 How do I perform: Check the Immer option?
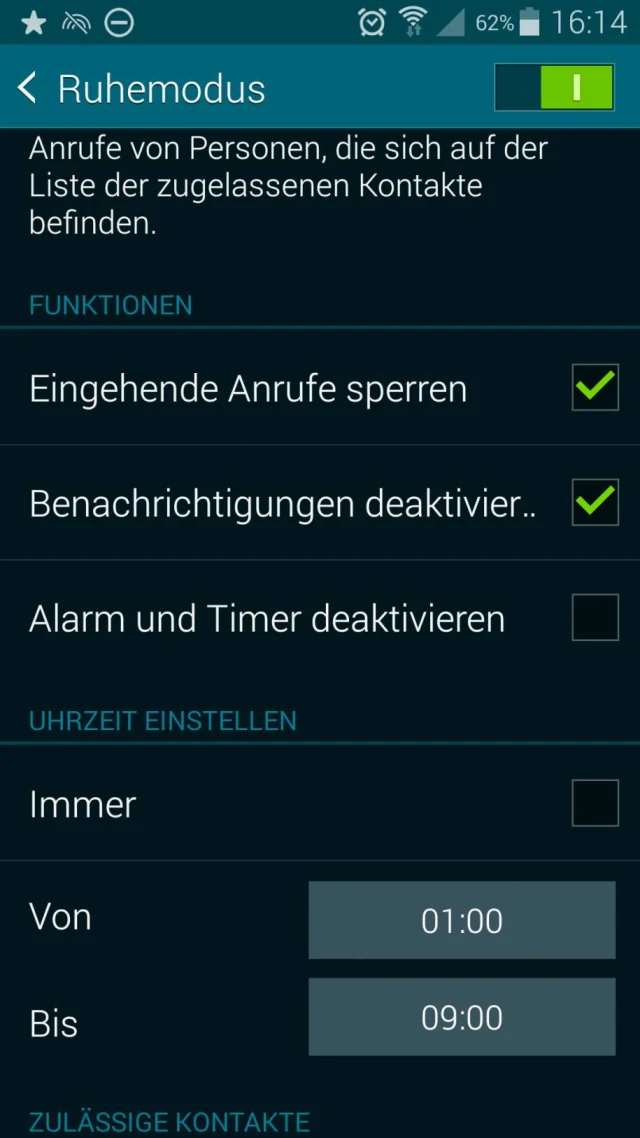click(595, 803)
